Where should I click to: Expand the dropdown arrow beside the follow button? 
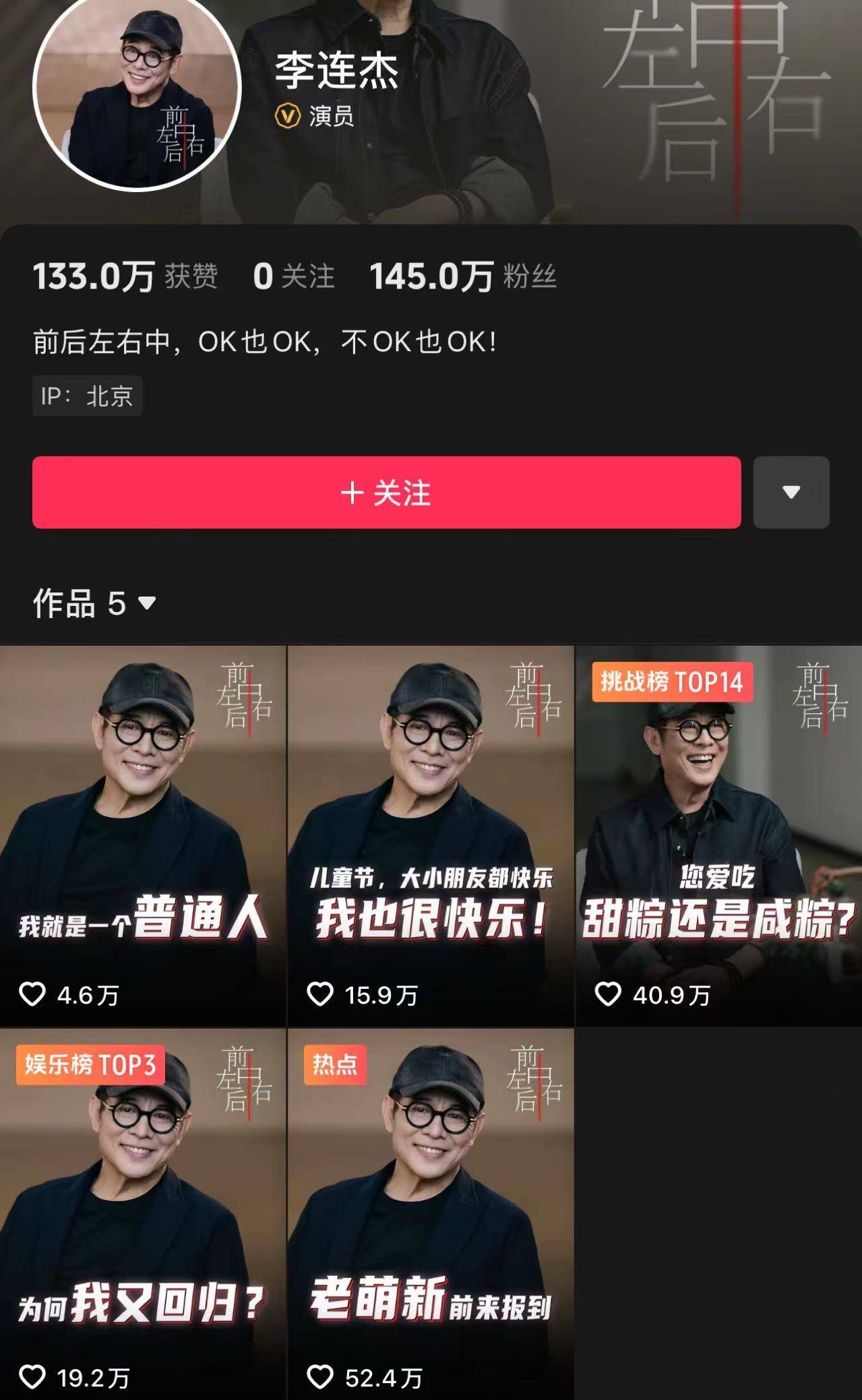pyautogui.click(x=791, y=493)
